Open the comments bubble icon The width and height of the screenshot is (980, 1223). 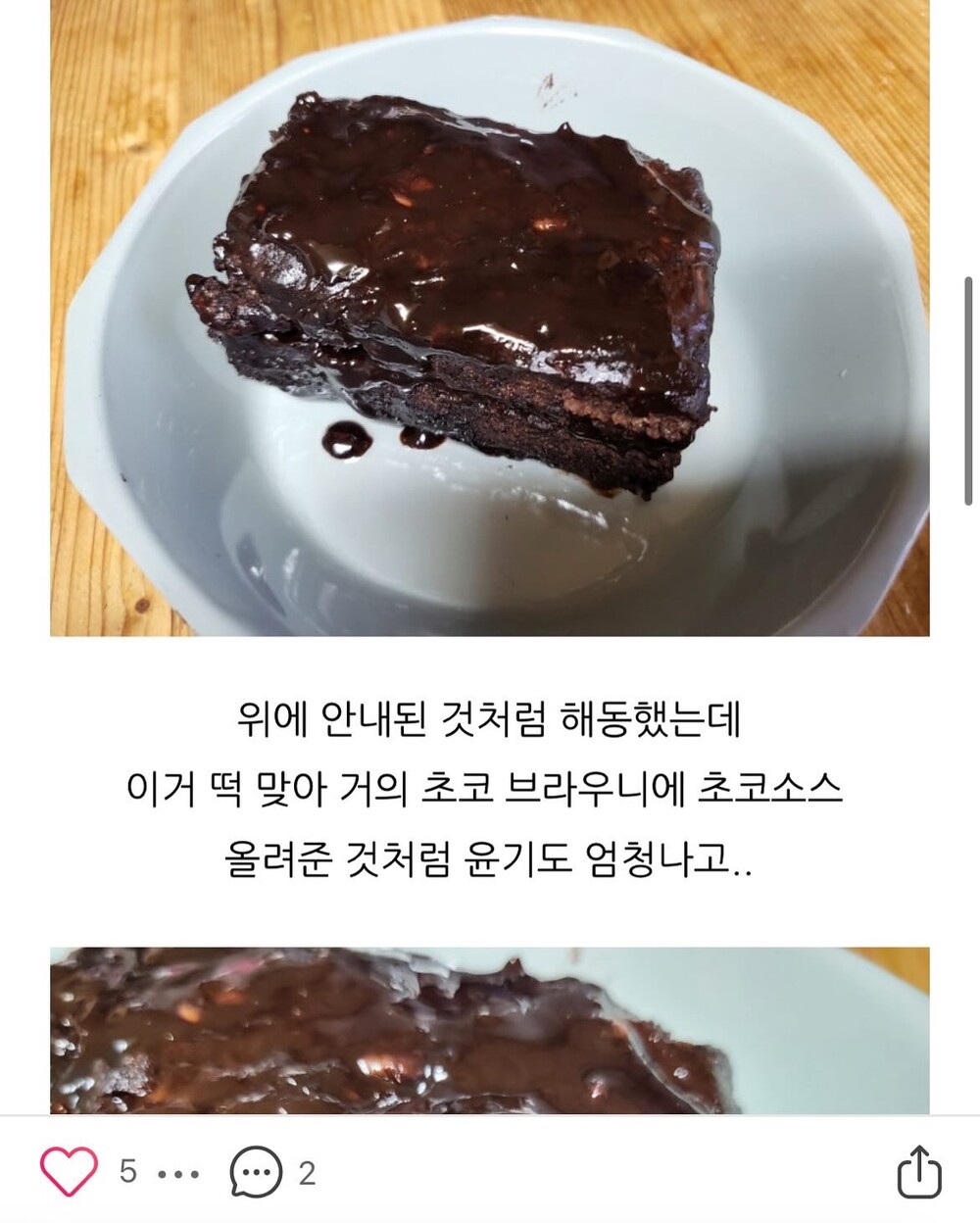[x=256, y=1172]
